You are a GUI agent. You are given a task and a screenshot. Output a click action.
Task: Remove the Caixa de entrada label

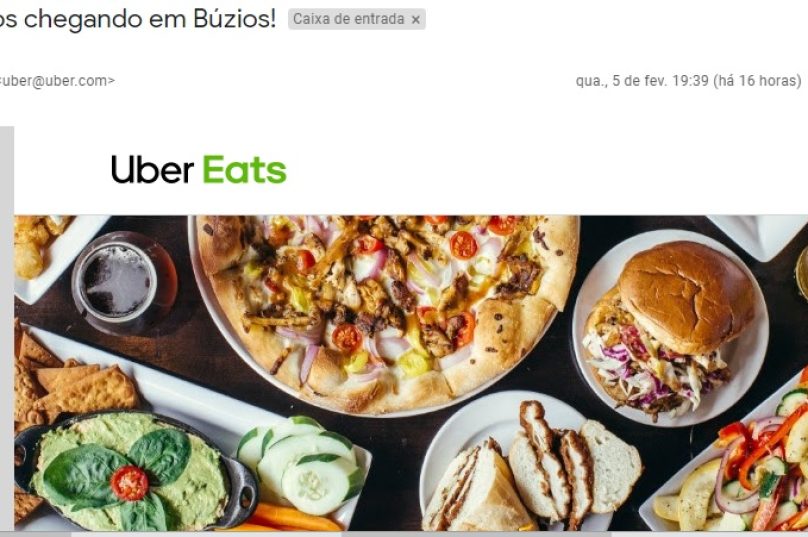click(x=416, y=20)
